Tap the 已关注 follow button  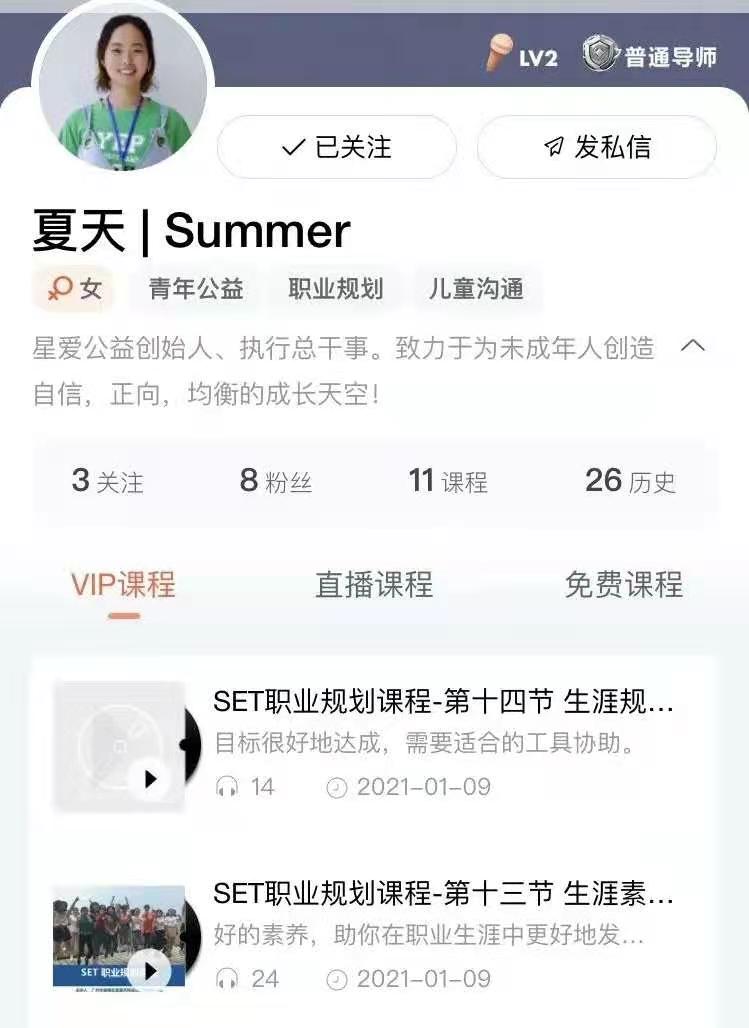pyautogui.click(x=337, y=147)
